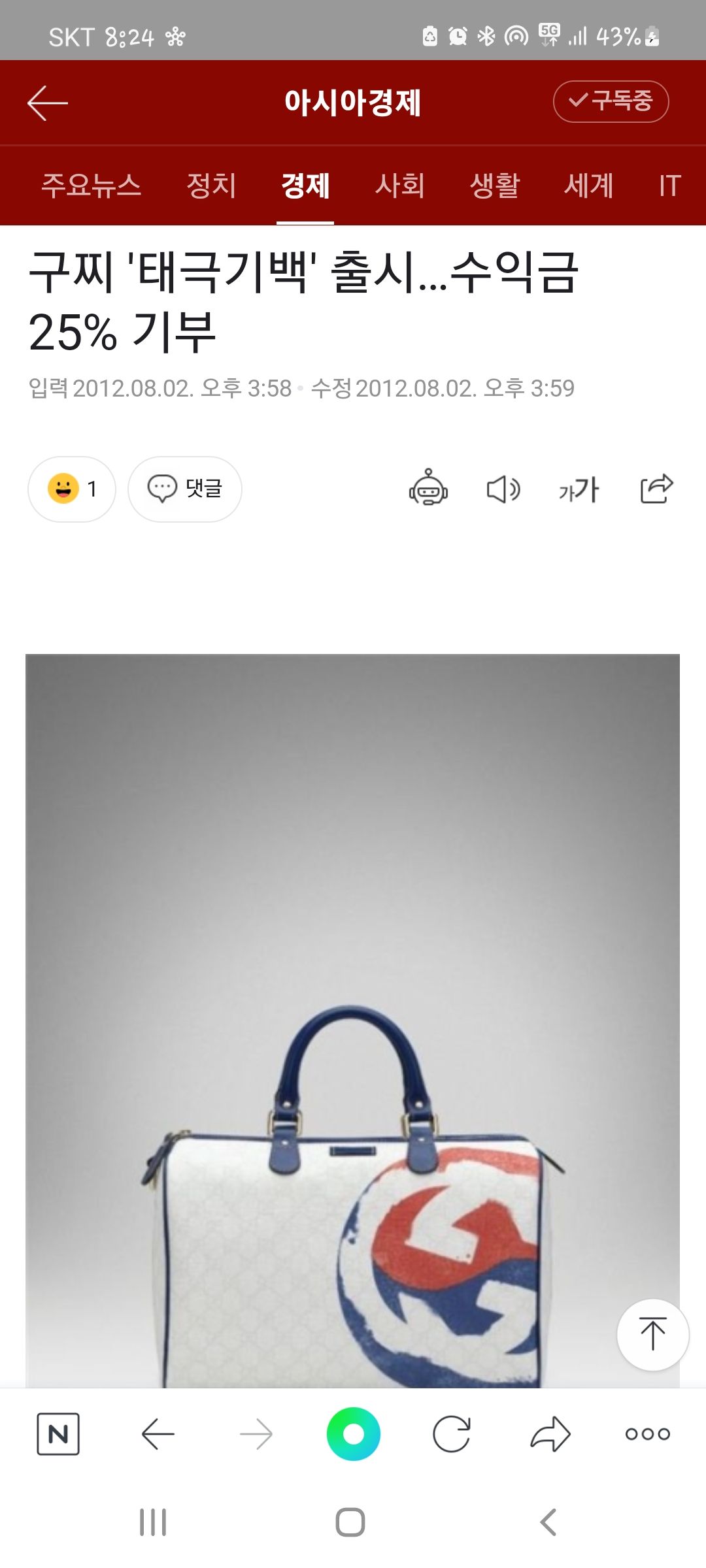Open the 사회 tab
The image size is (706, 1568).
pyautogui.click(x=400, y=186)
